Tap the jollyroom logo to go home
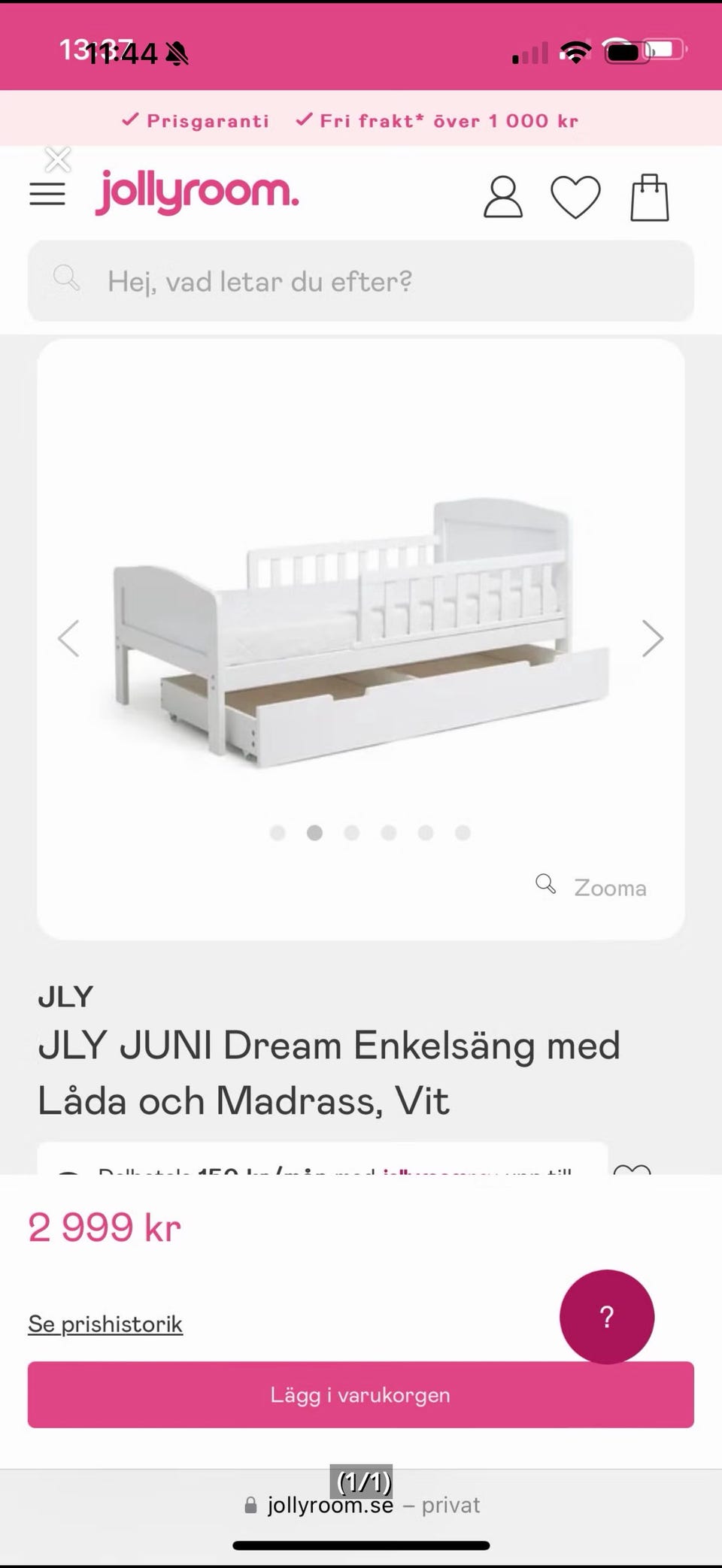Screen dimensions: 722x1568 coord(197,192)
